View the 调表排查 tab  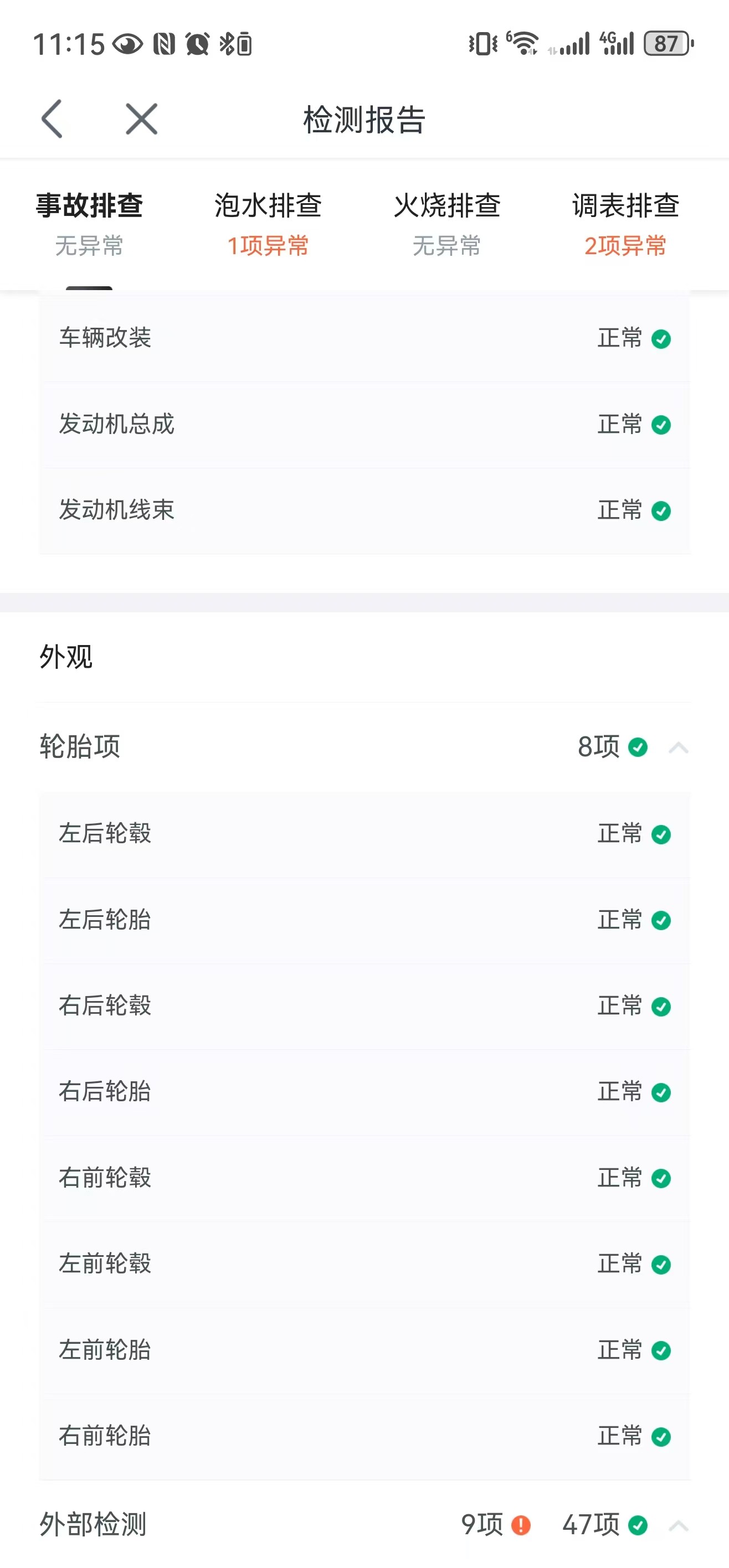[625, 223]
